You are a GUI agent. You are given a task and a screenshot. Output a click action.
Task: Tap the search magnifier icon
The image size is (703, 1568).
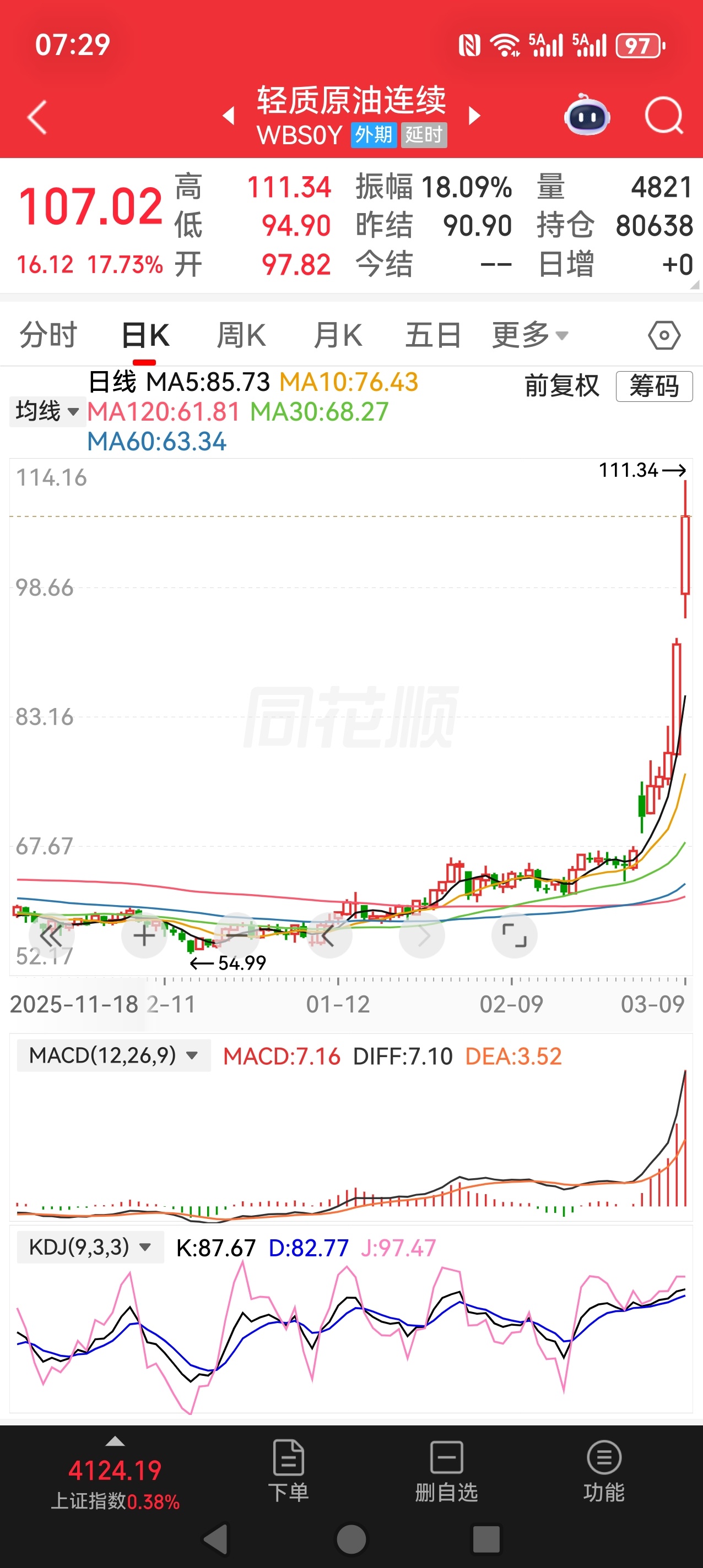coord(663,116)
